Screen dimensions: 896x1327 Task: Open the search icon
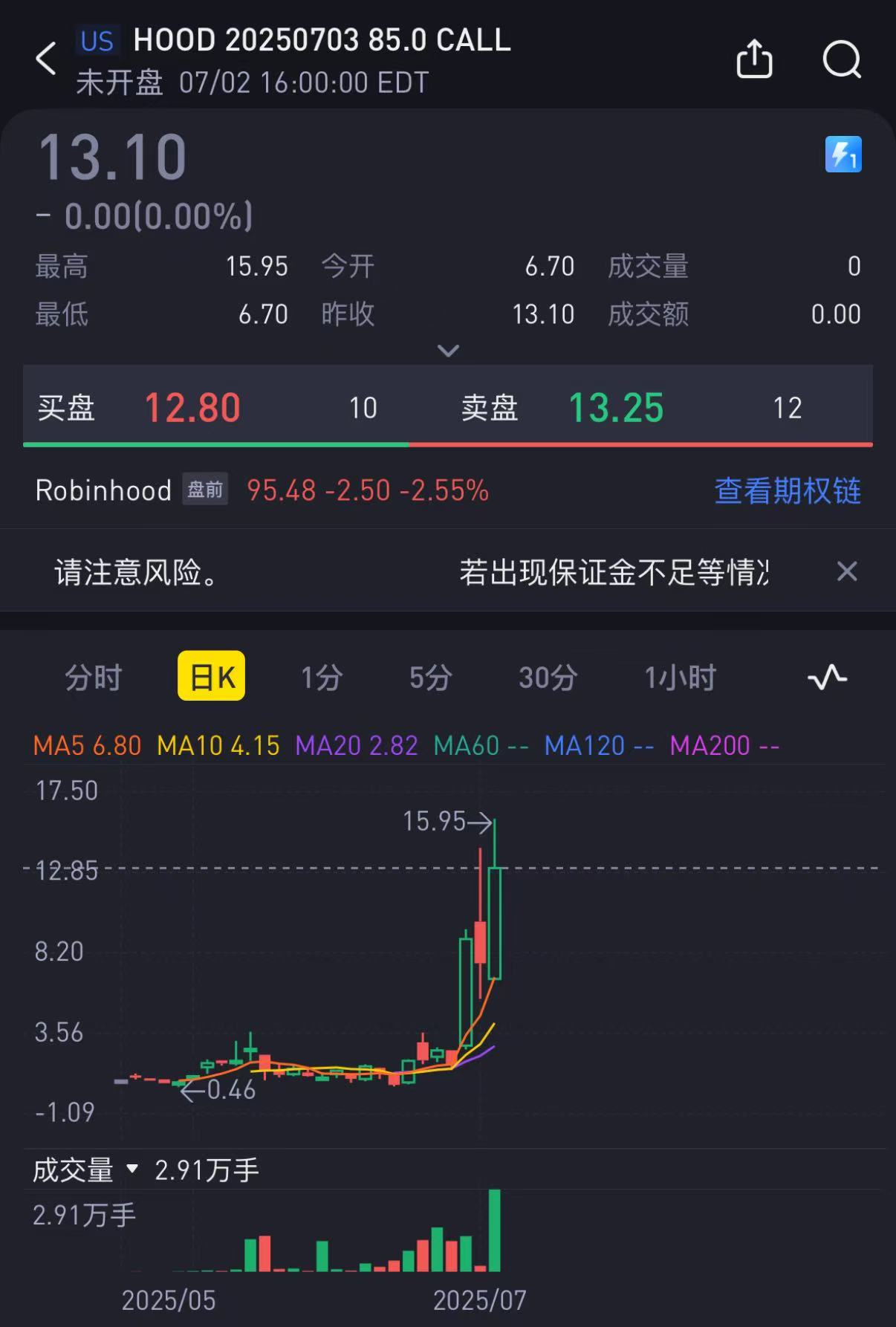click(x=842, y=59)
